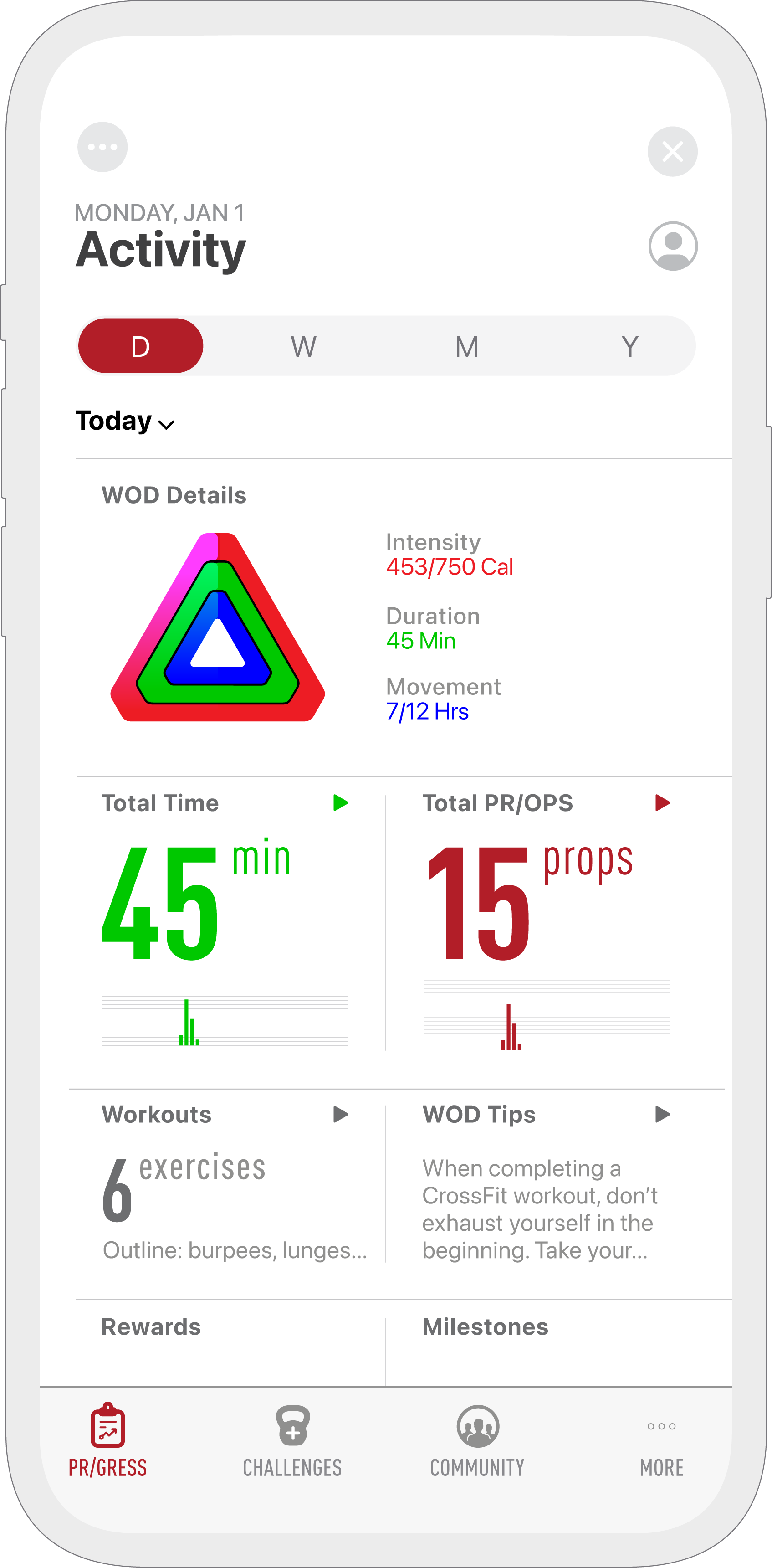Select the D day view
Screen dimensions: 772x1568
point(141,346)
